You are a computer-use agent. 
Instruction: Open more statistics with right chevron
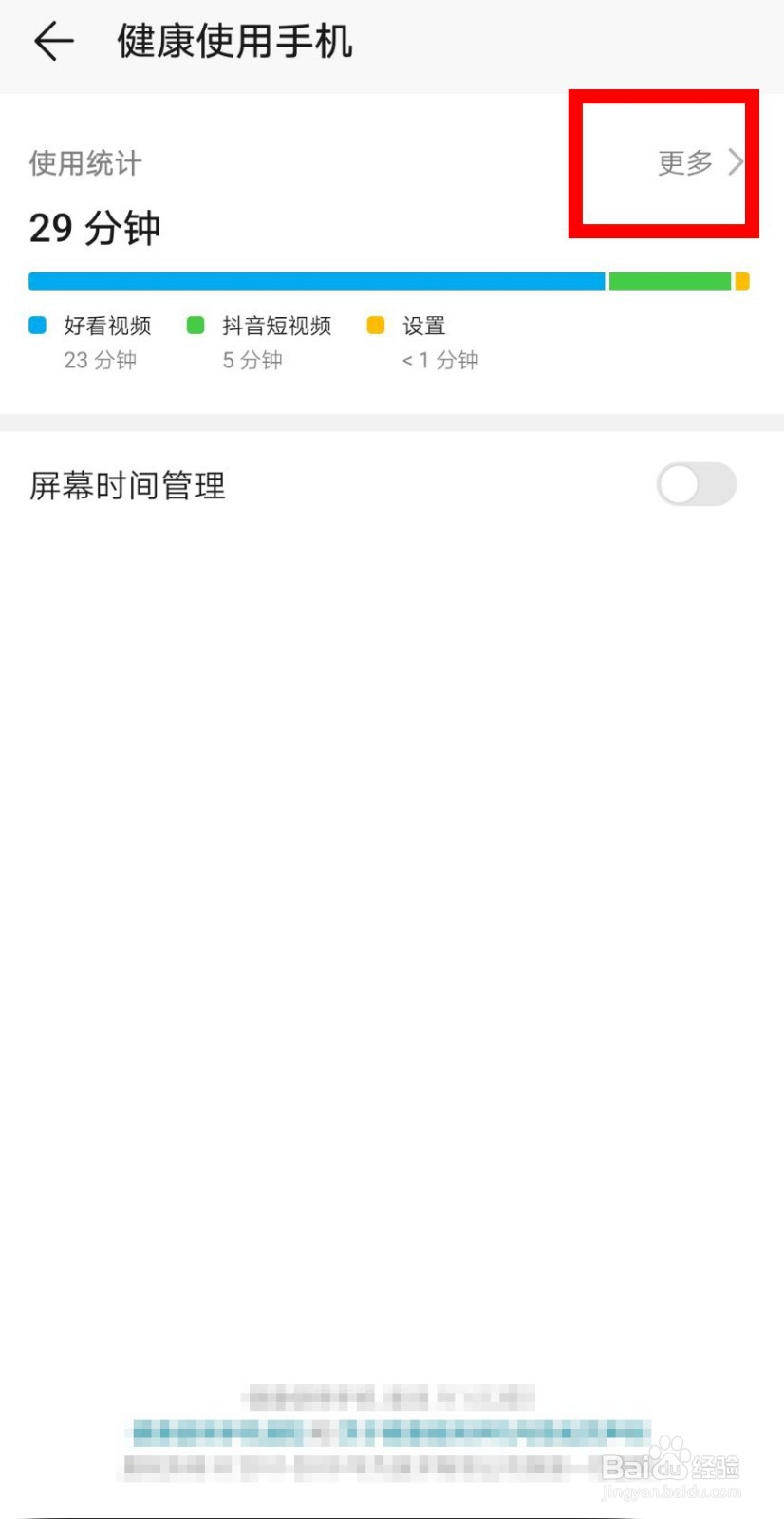[736, 162]
